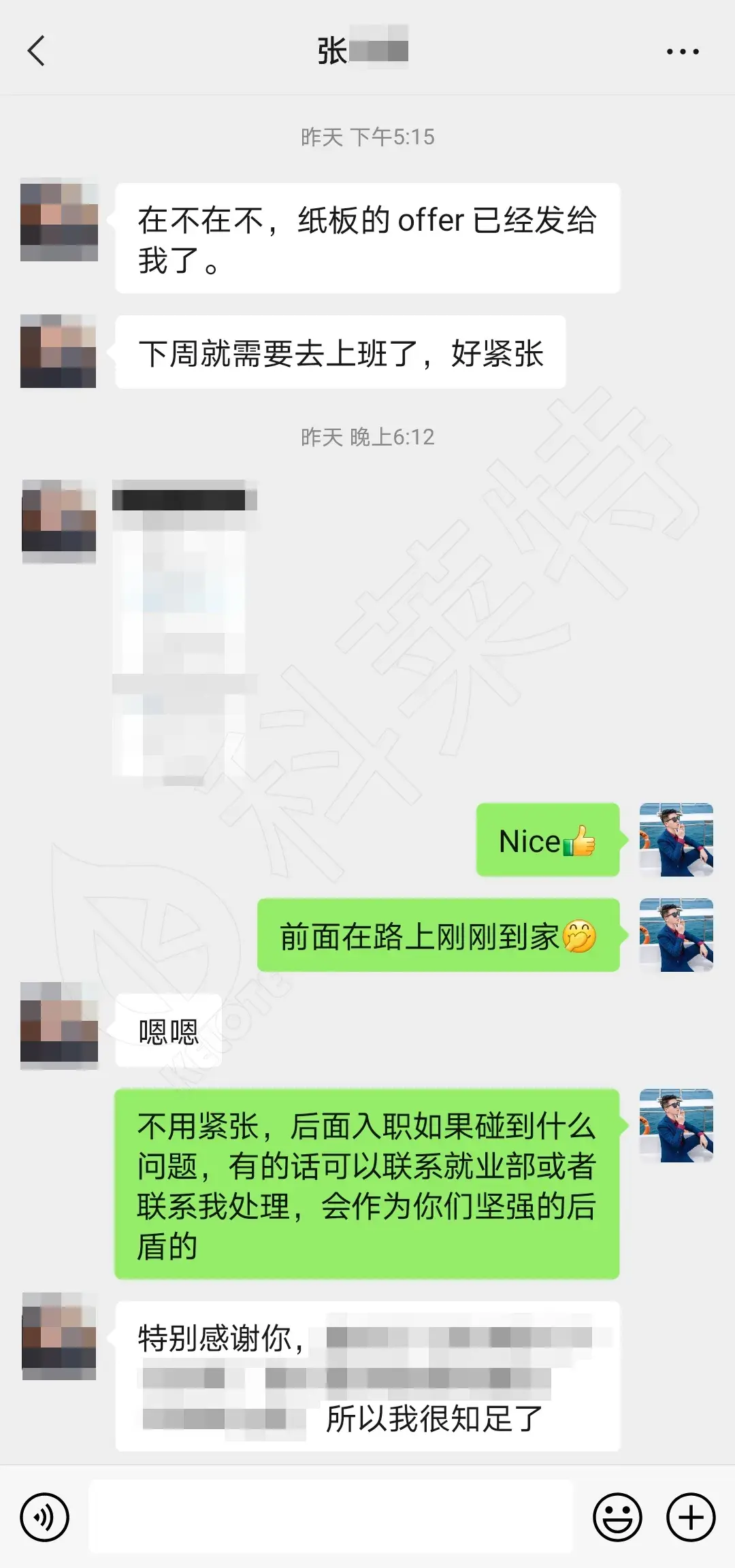
Task: Go back to the chat list
Action: 36,51
